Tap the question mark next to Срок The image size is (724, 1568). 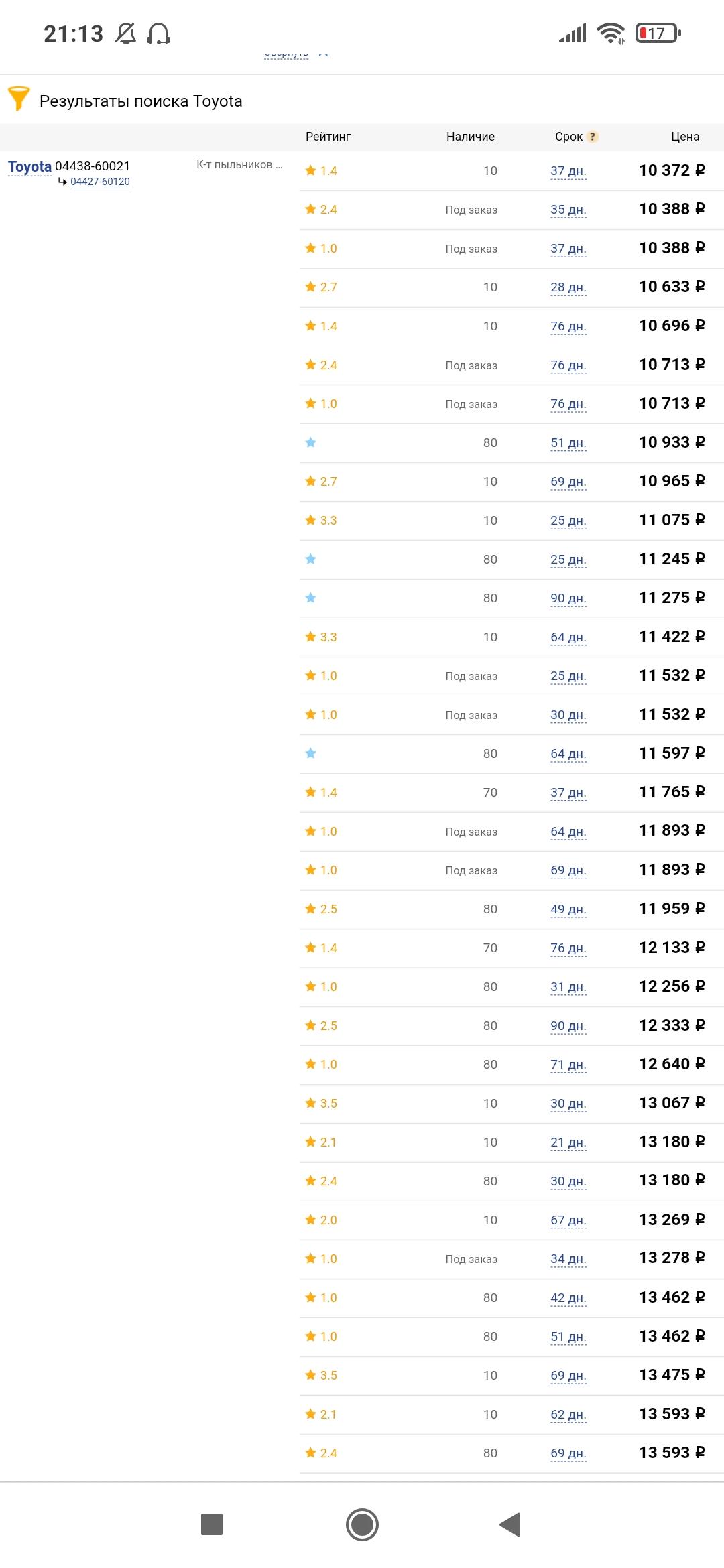pyautogui.click(x=593, y=137)
